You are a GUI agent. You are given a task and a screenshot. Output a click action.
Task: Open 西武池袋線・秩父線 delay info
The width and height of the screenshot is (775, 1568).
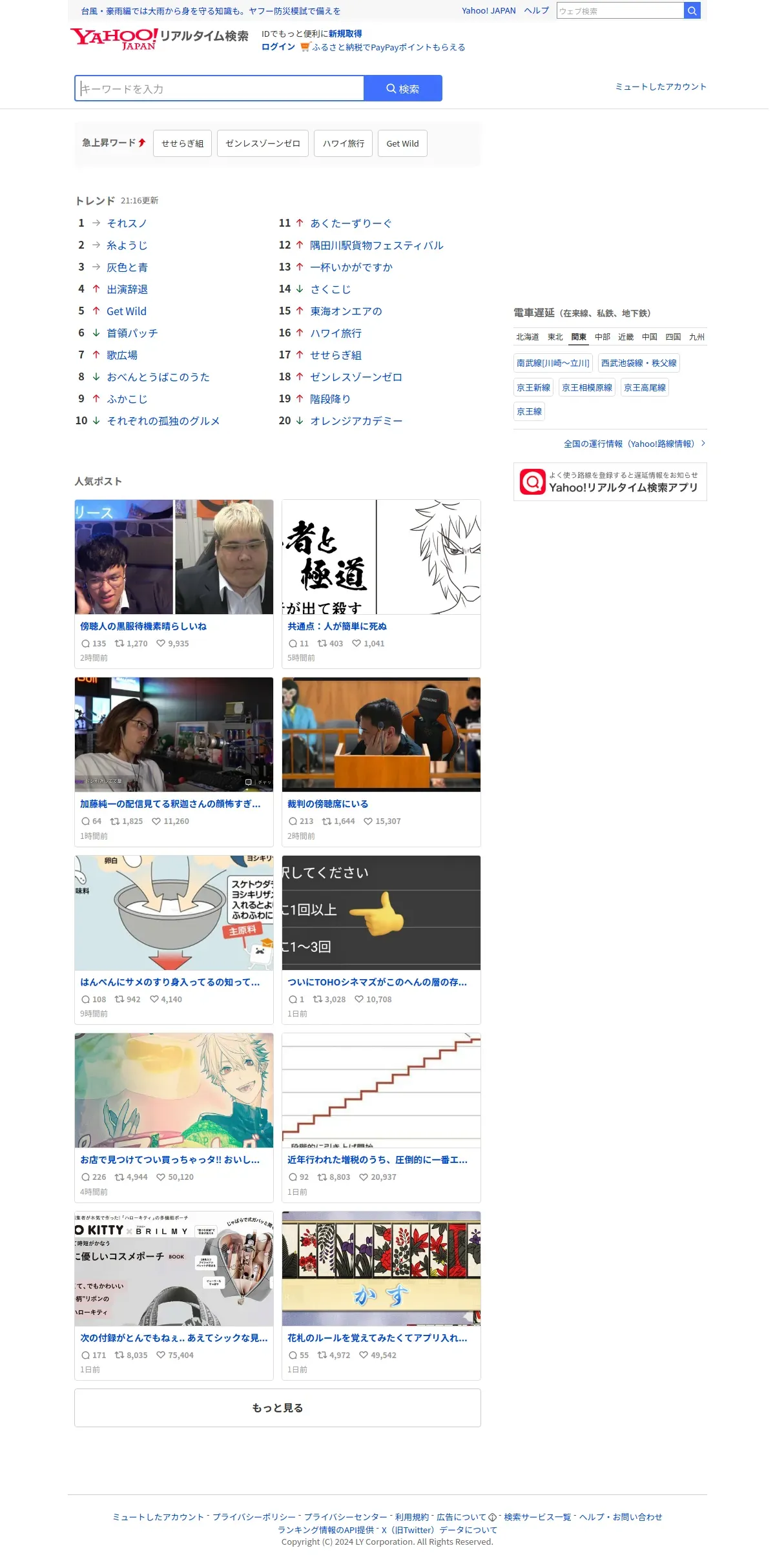pos(638,364)
